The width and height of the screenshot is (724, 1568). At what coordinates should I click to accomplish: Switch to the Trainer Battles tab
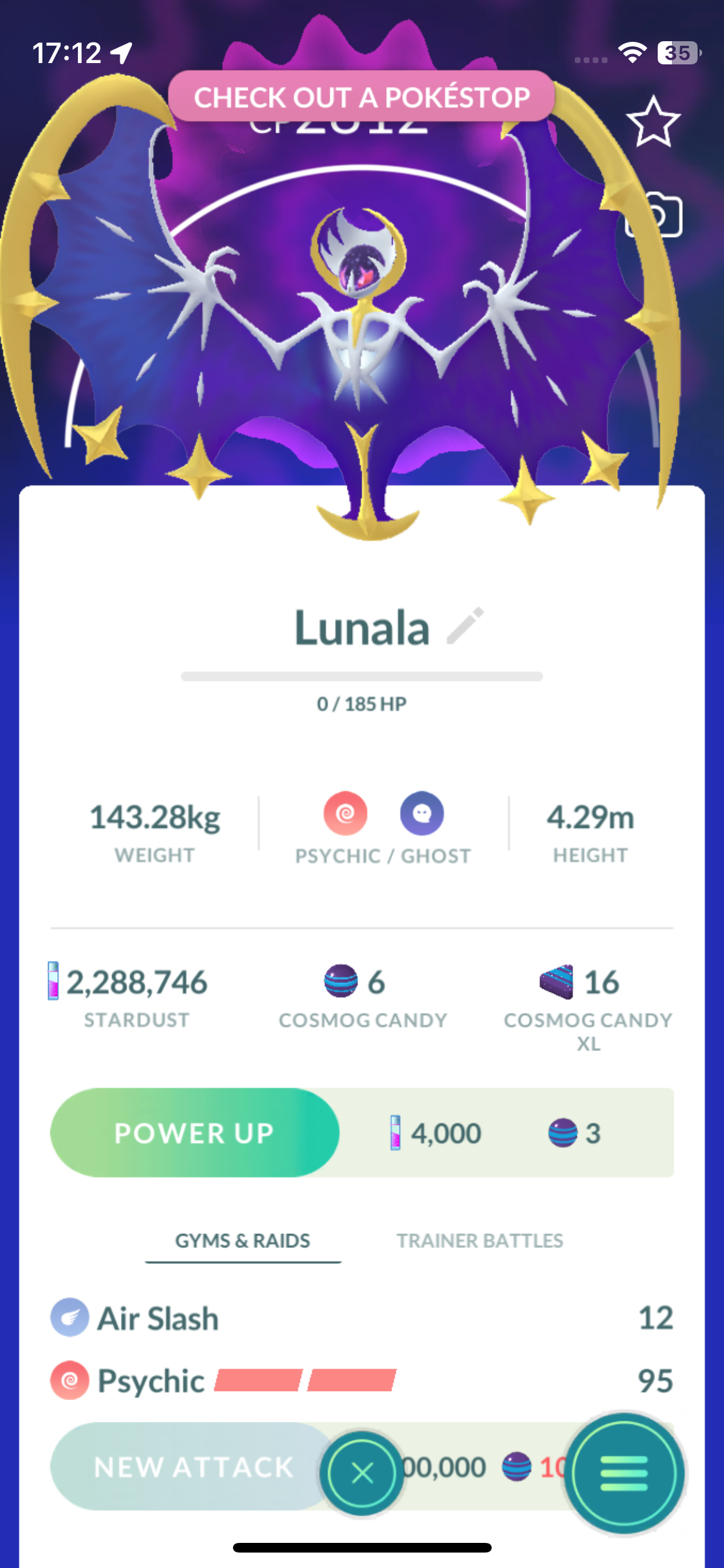click(x=479, y=1240)
